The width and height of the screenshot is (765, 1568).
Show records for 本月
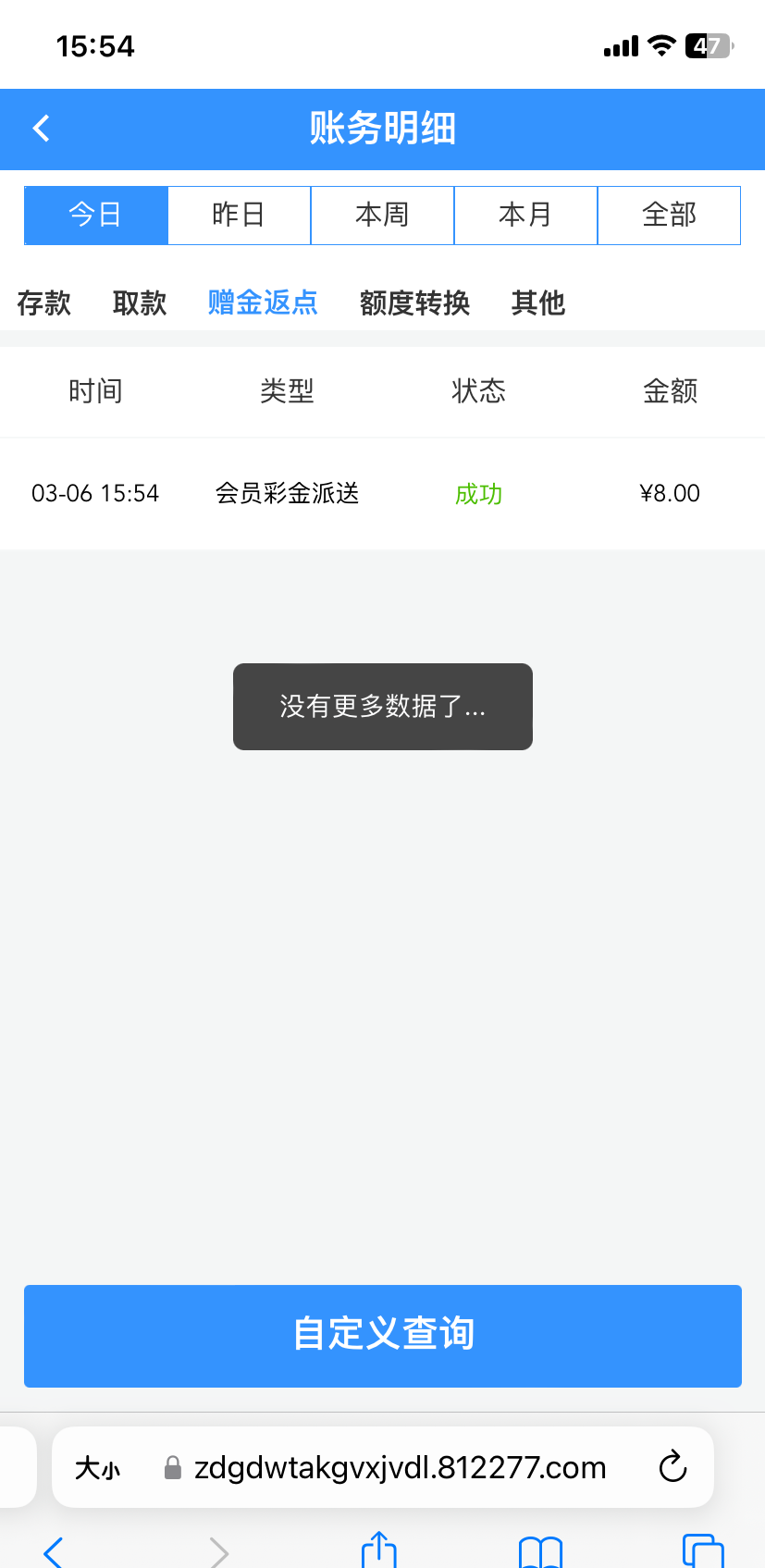(525, 216)
